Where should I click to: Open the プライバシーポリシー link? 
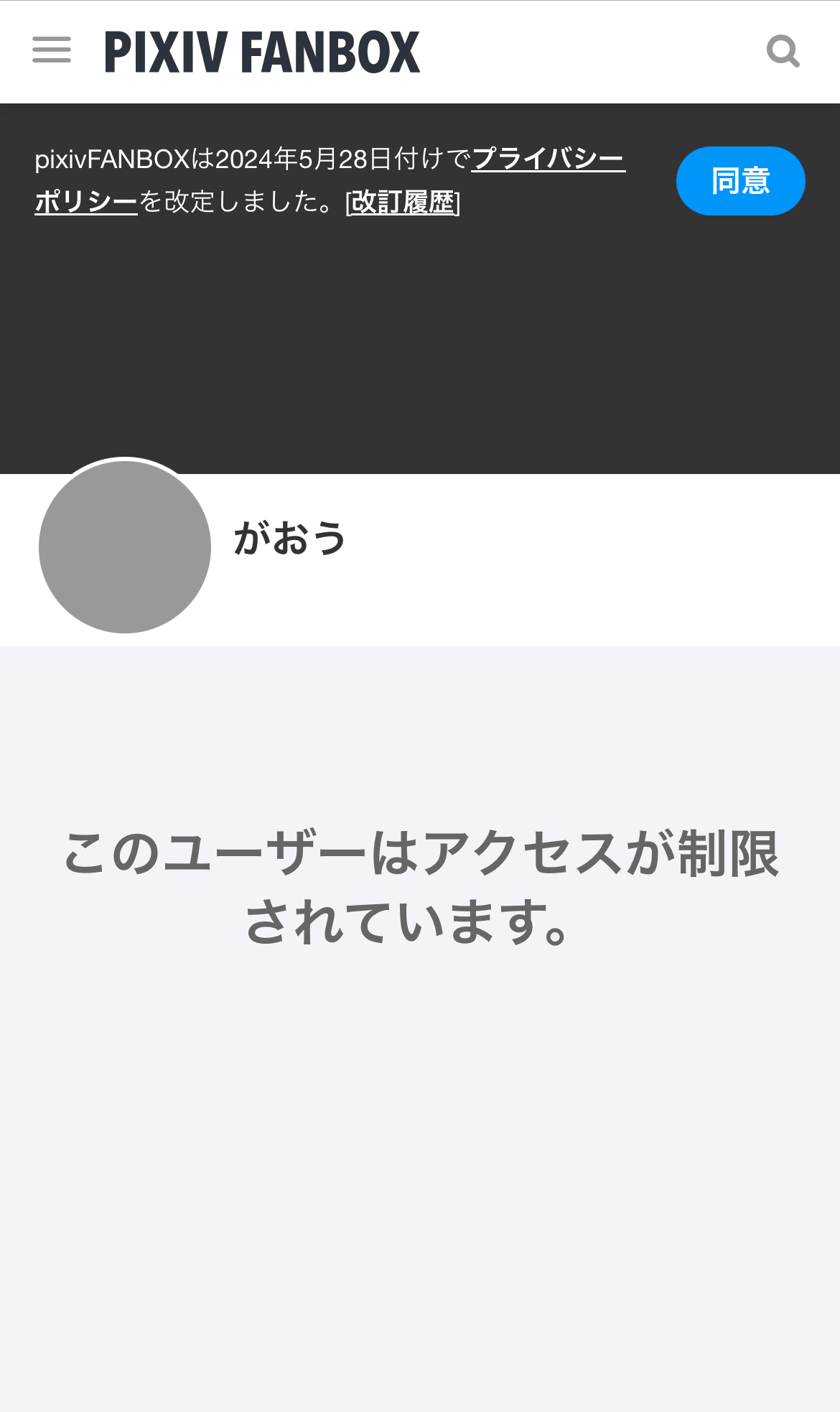tap(548, 159)
